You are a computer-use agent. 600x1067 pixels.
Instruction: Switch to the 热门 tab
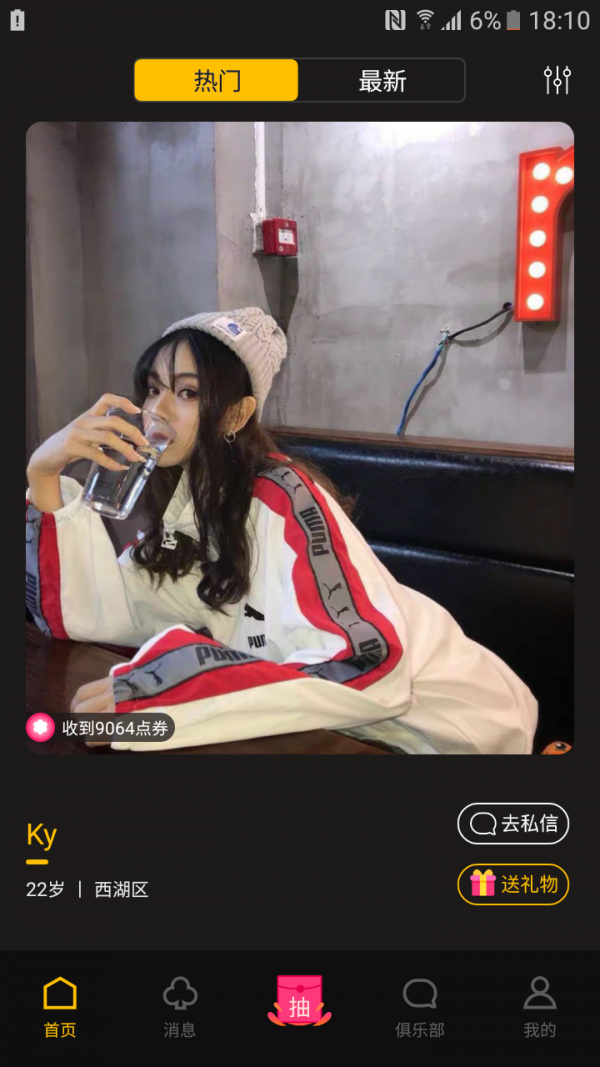[216, 80]
